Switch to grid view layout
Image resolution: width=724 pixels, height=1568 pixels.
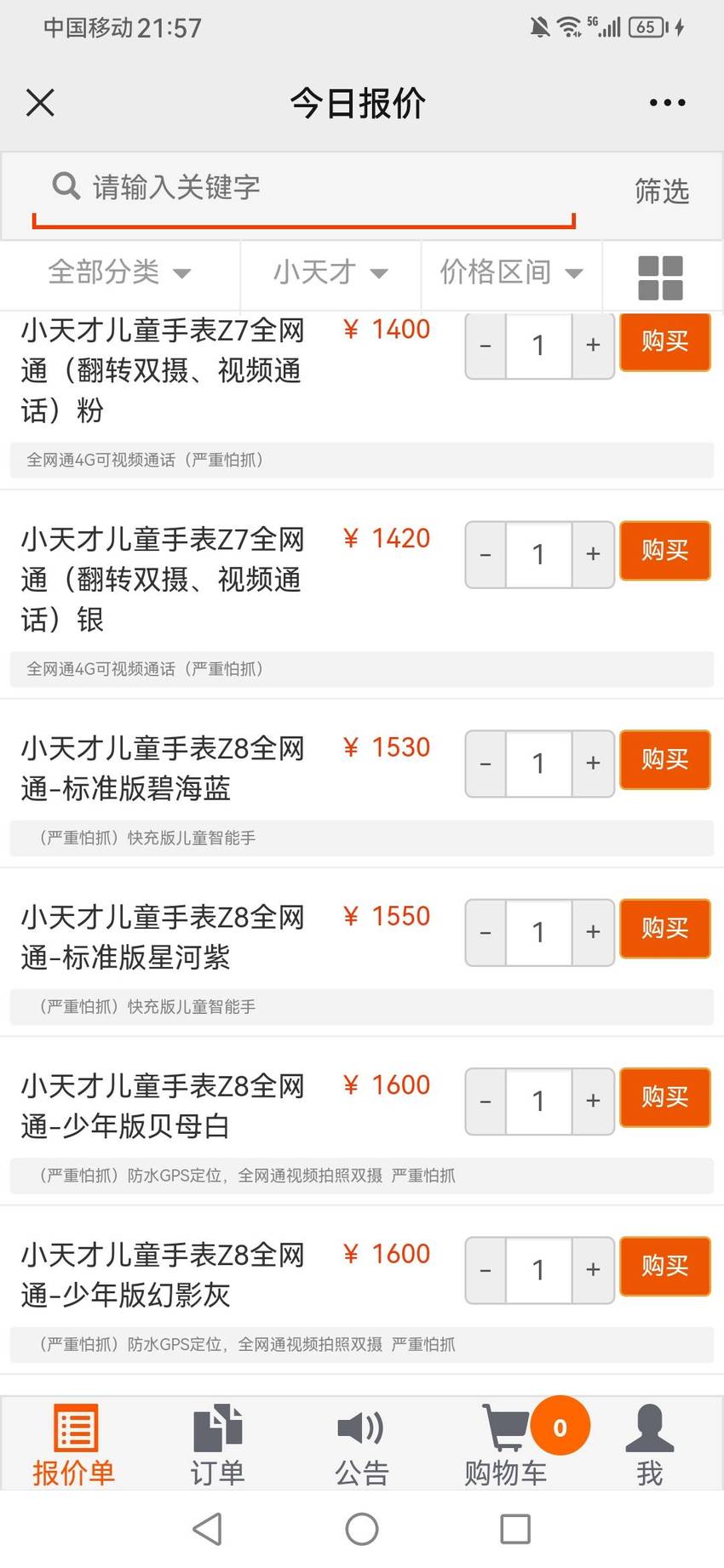661,278
